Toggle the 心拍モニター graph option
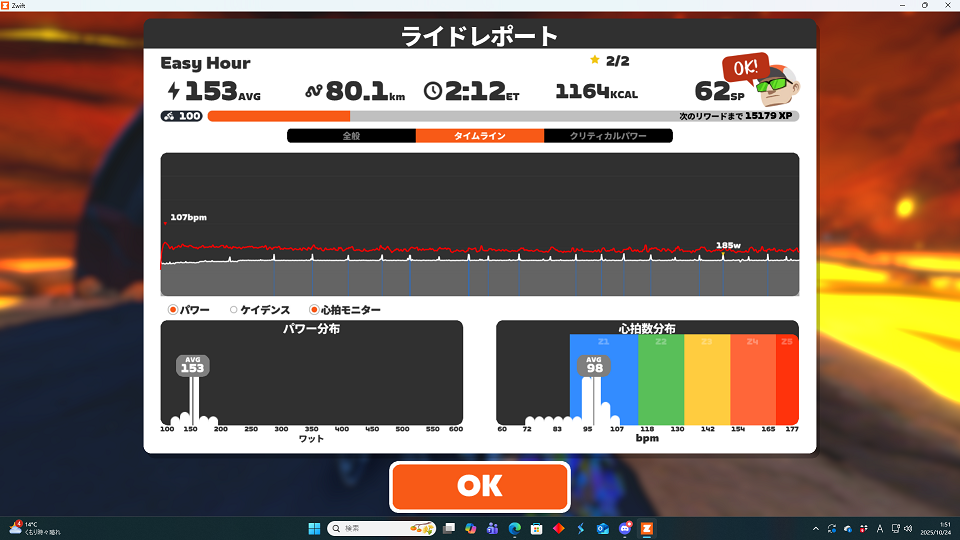960x540 pixels. click(x=314, y=310)
